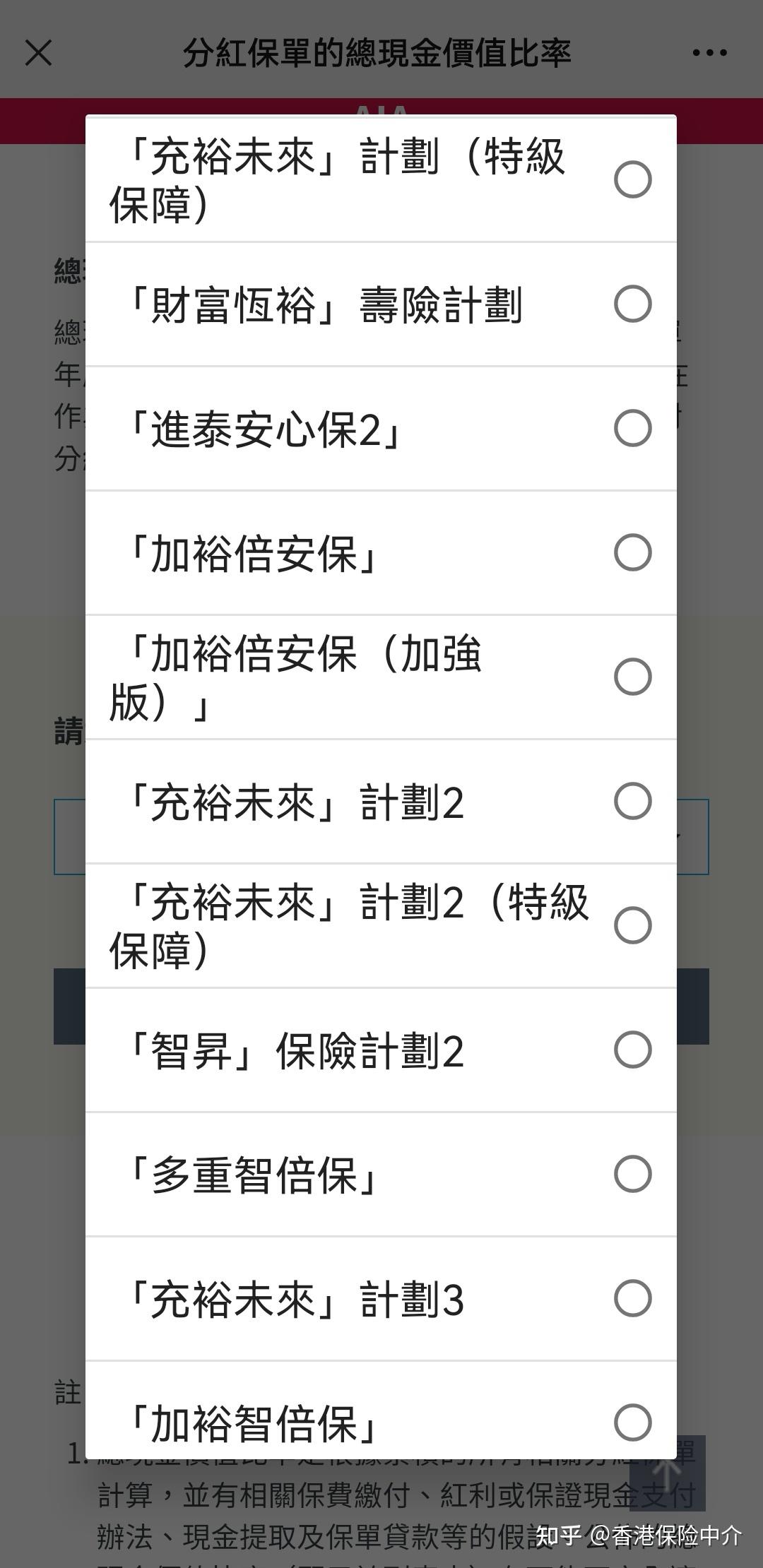This screenshot has height=1568, width=763.
Task: Open the three-dot overflow menu
Action: pos(709,53)
